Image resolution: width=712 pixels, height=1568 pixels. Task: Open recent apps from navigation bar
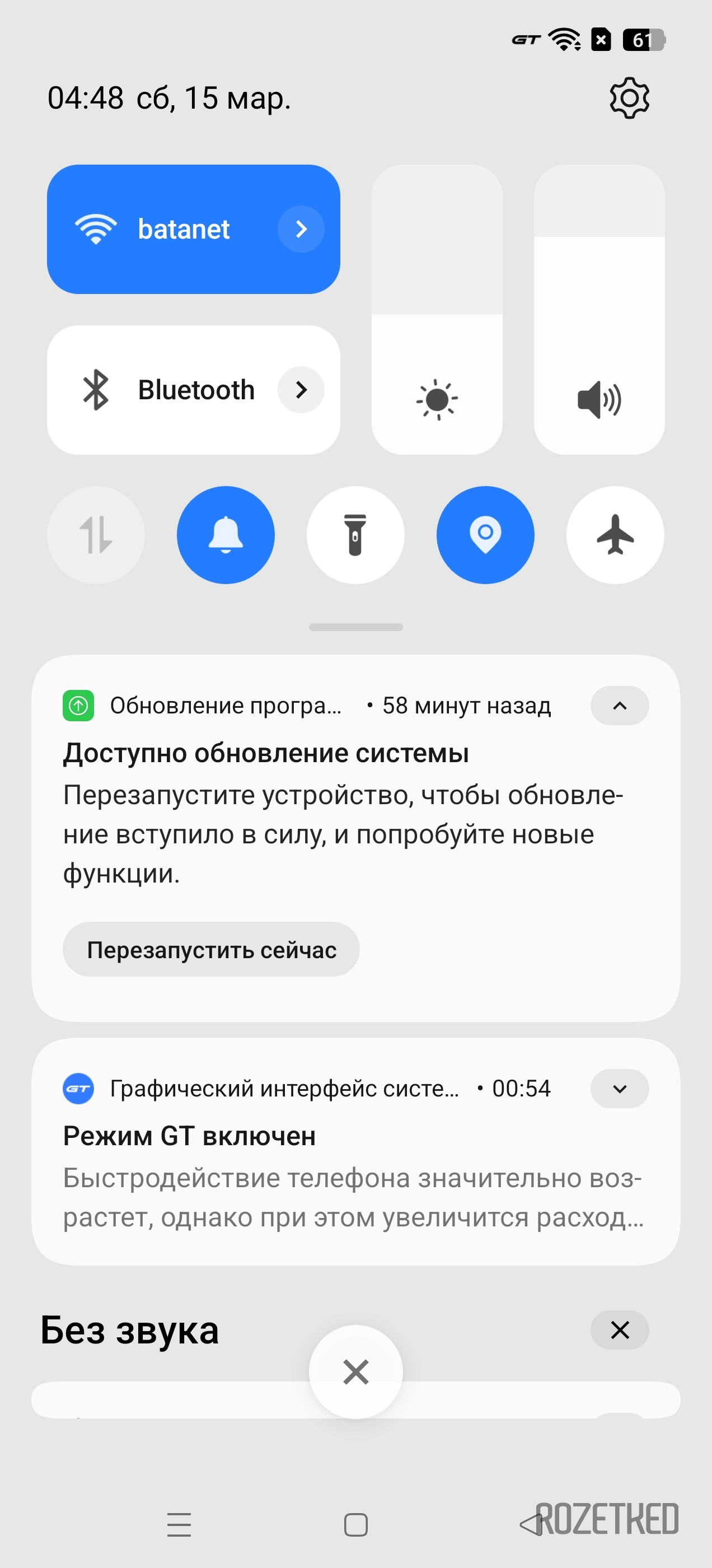tap(179, 1525)
